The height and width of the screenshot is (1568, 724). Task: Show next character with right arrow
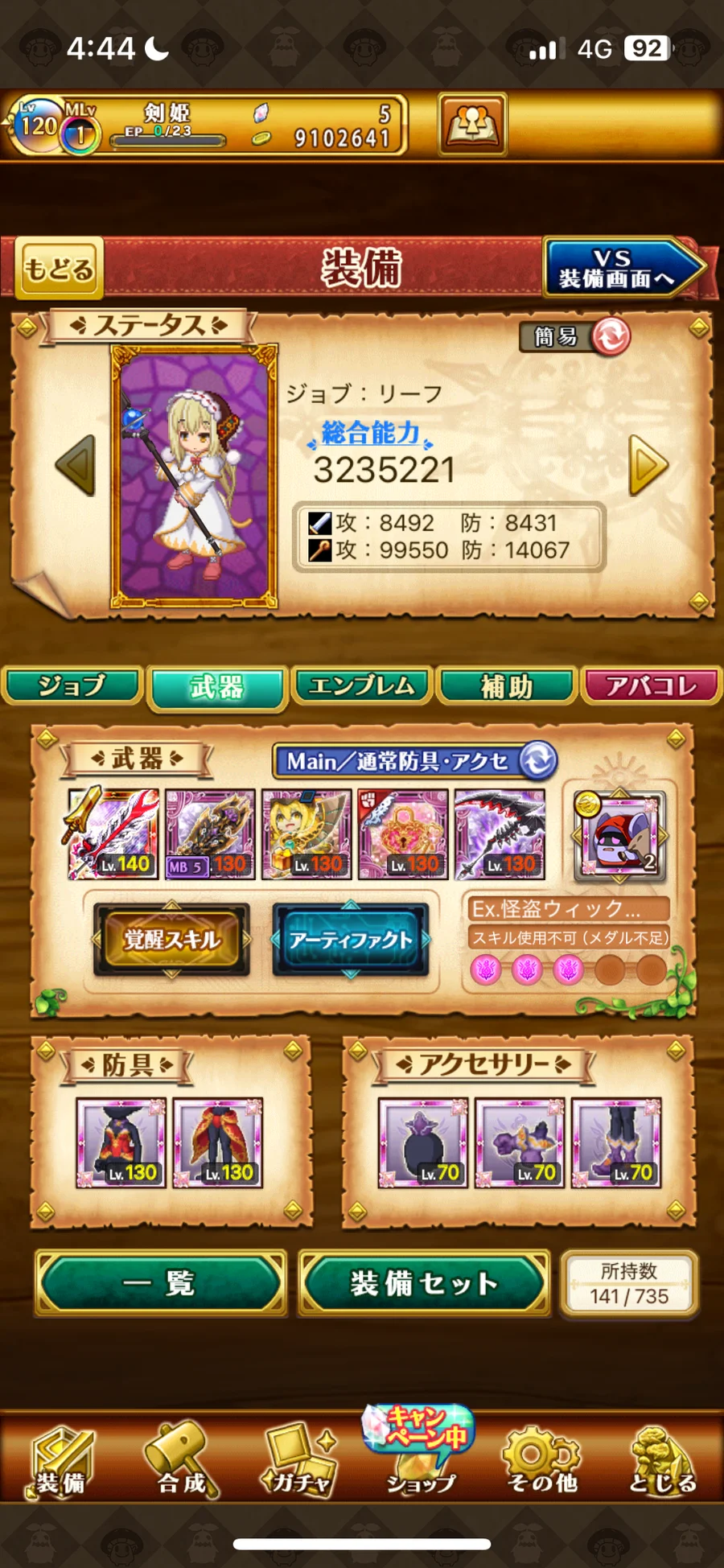click(648, 465)
